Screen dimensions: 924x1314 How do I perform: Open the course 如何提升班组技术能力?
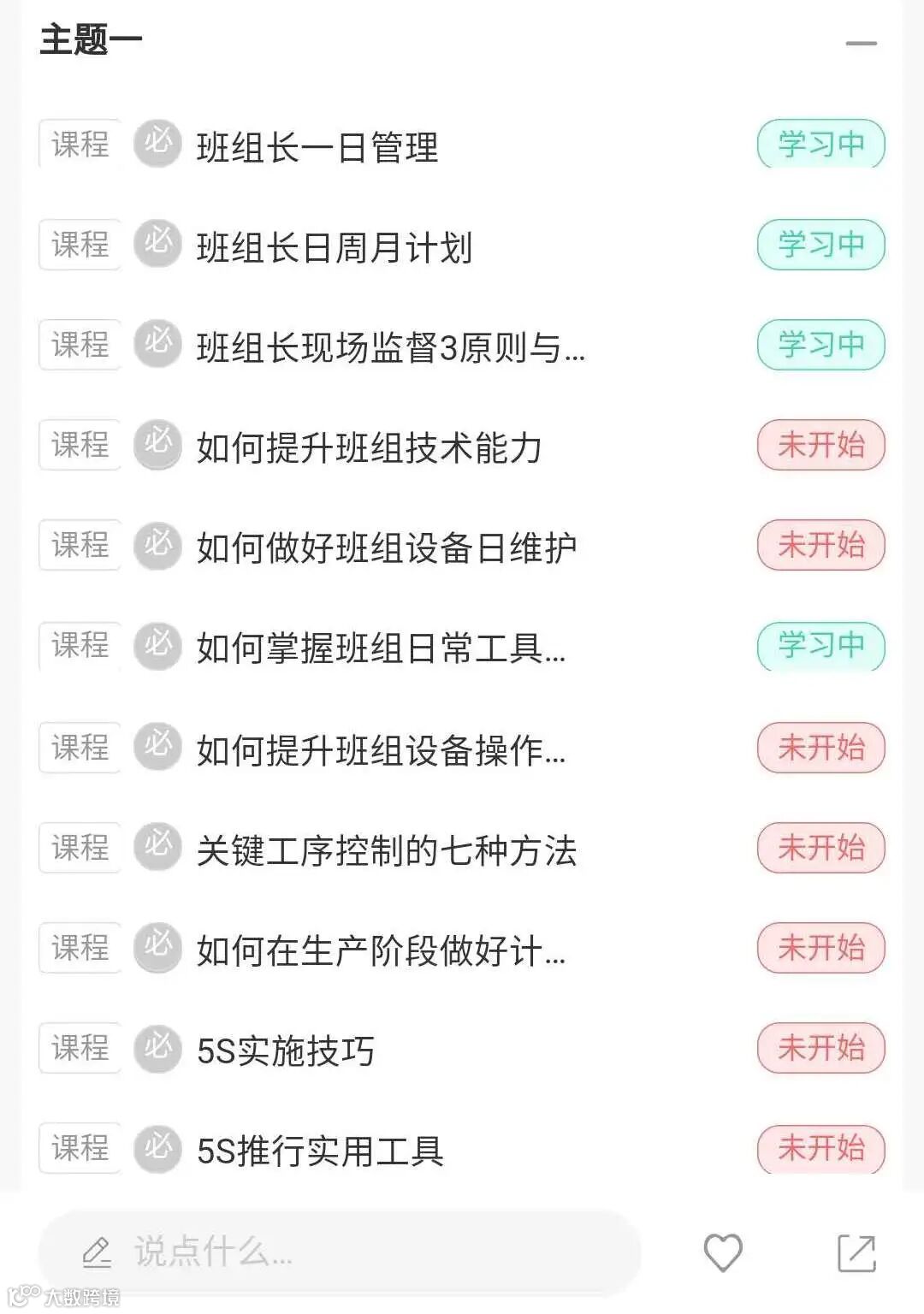(369, 447)
